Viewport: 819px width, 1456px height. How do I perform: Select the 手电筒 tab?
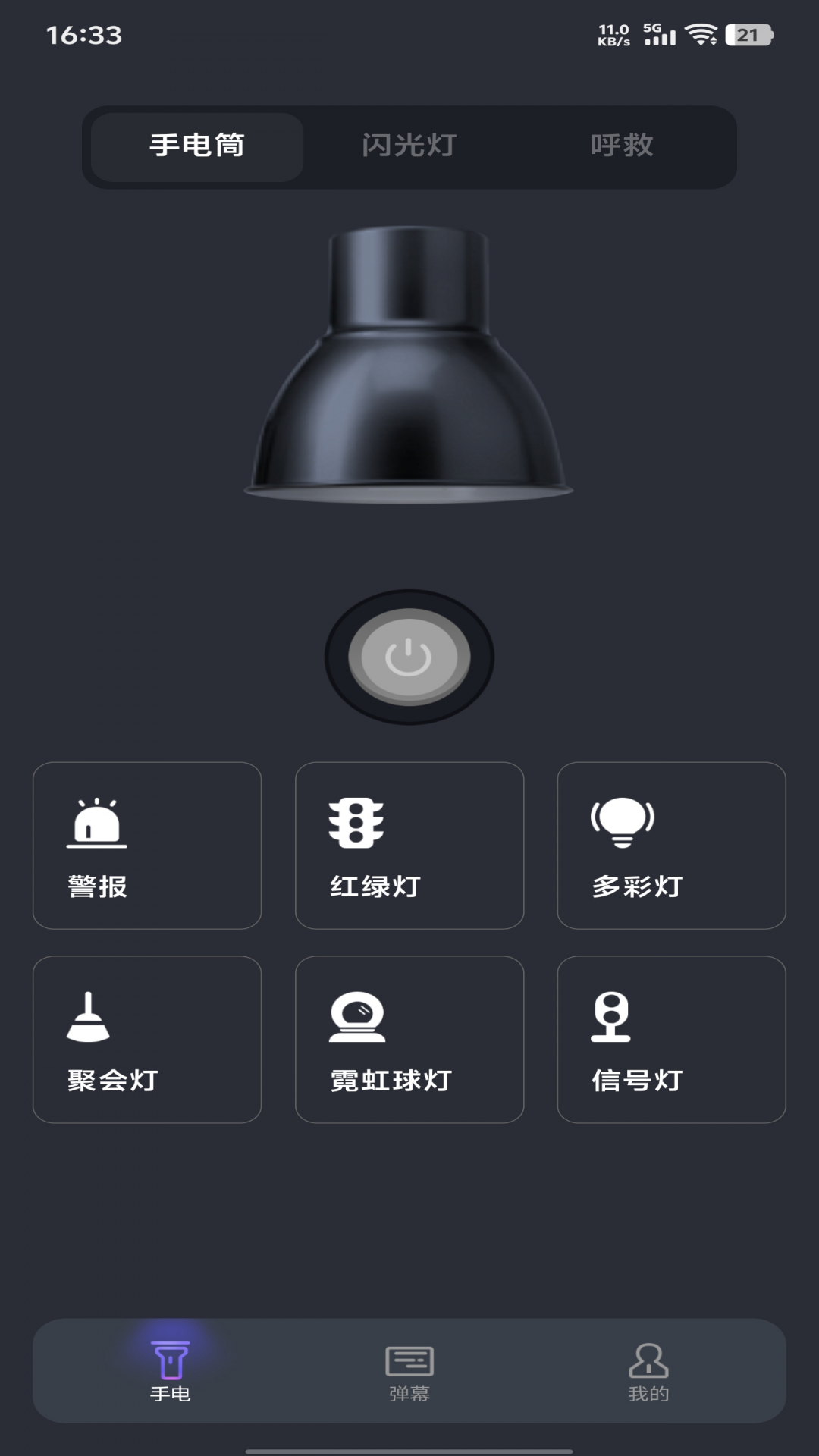pyautogui.click(x=196, y=146)
